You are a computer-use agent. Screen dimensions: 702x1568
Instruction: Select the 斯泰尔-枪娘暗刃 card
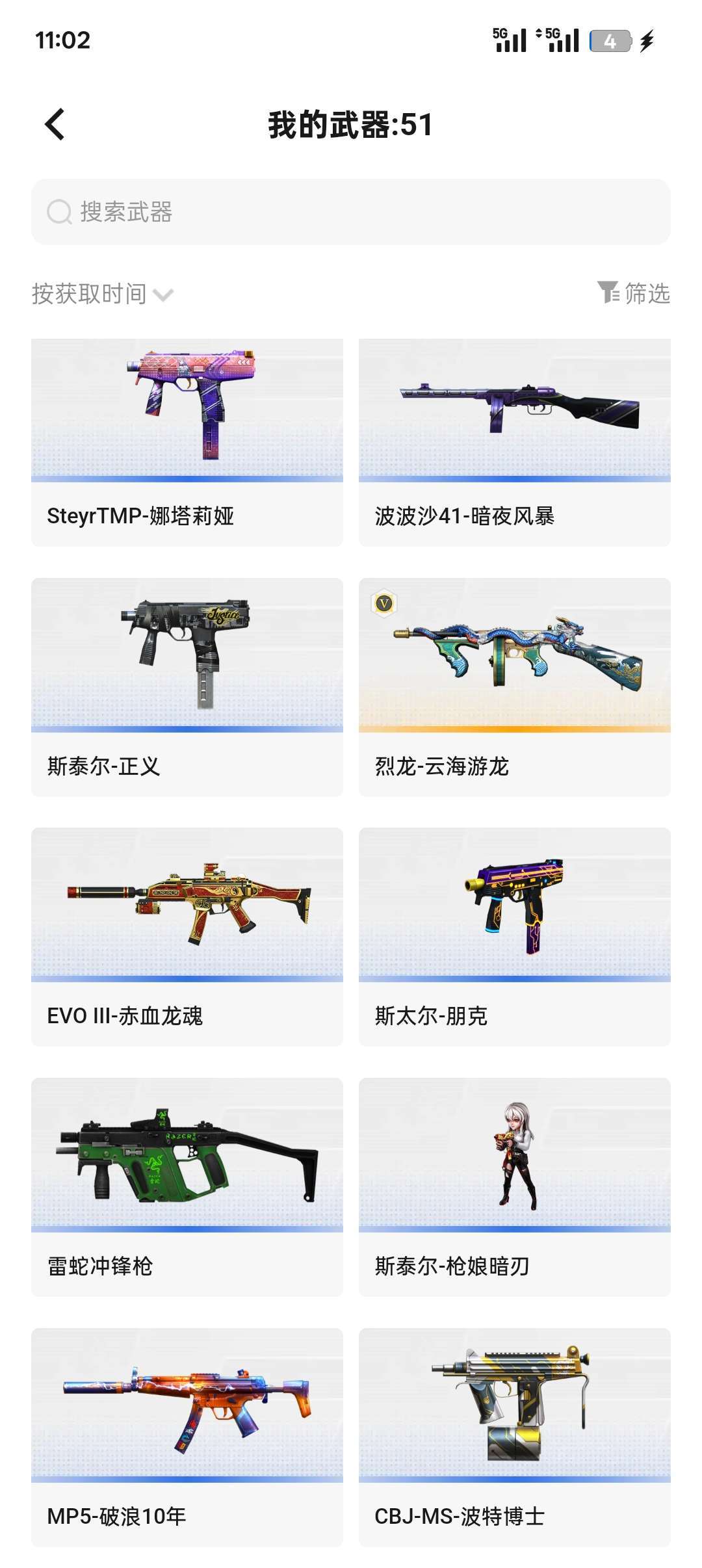(x=515, y=1186)
